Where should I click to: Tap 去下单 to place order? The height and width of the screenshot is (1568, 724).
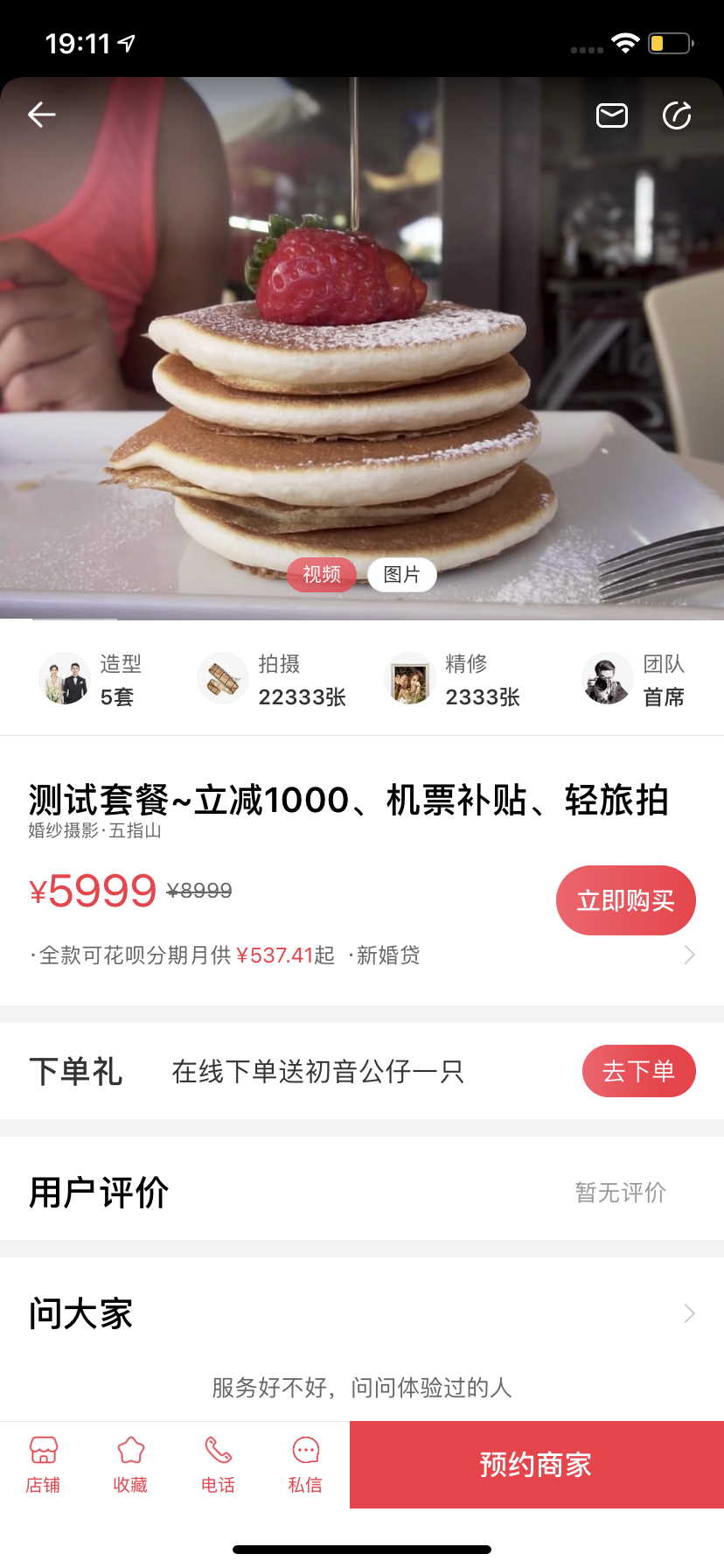[638, 1071]
